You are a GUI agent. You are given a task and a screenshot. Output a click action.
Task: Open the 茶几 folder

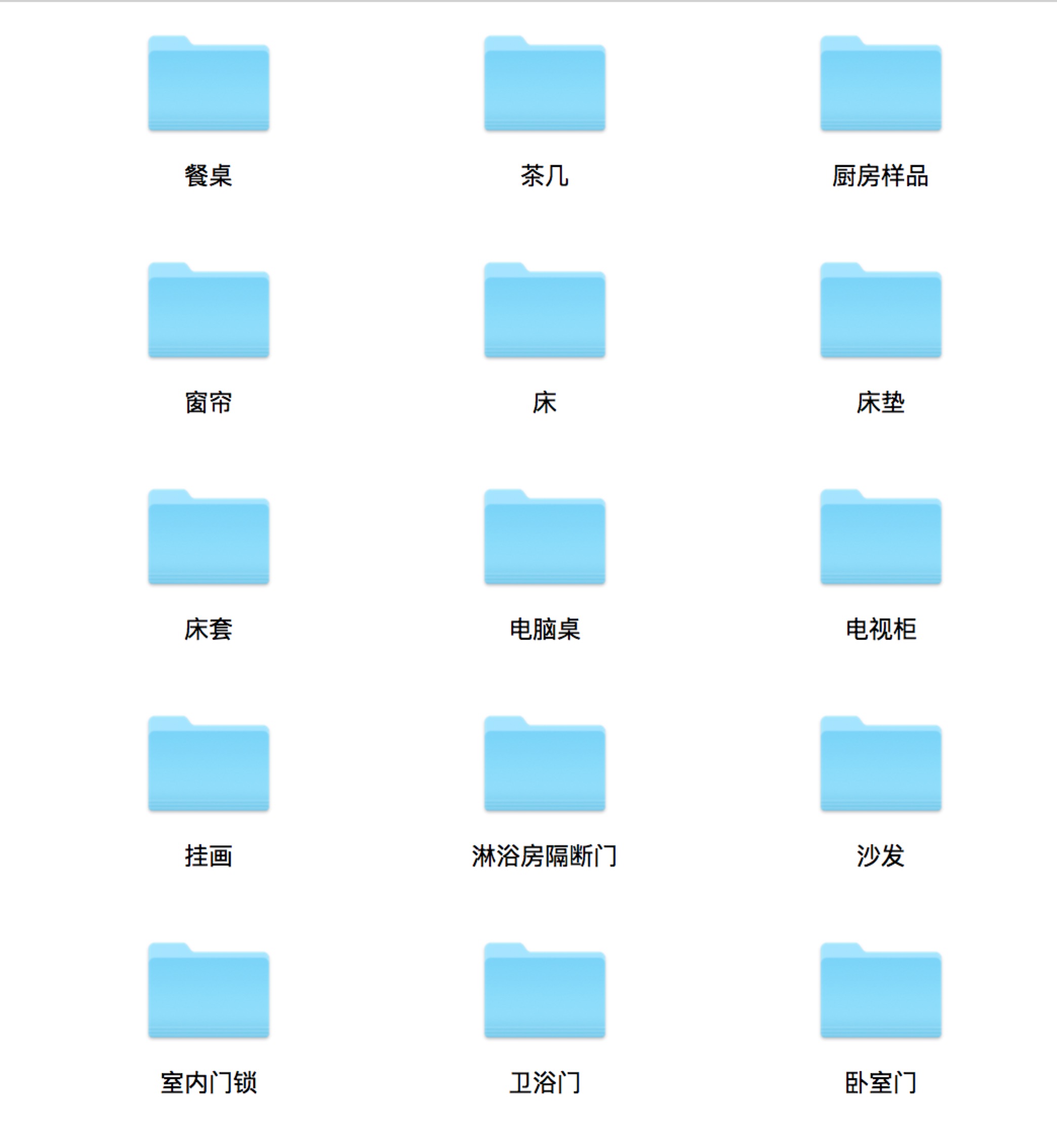click(x=545, y=85)
